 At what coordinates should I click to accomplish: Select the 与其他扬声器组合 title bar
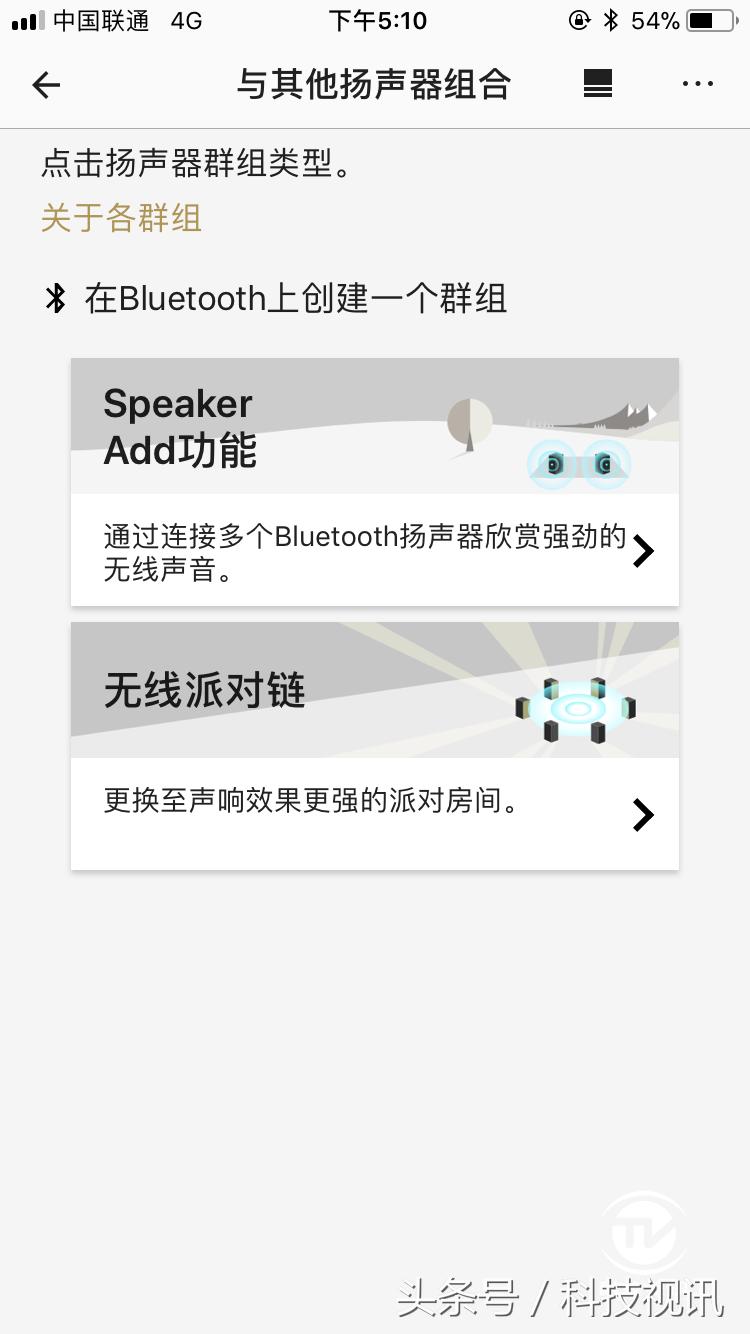[x=375, y=85]
